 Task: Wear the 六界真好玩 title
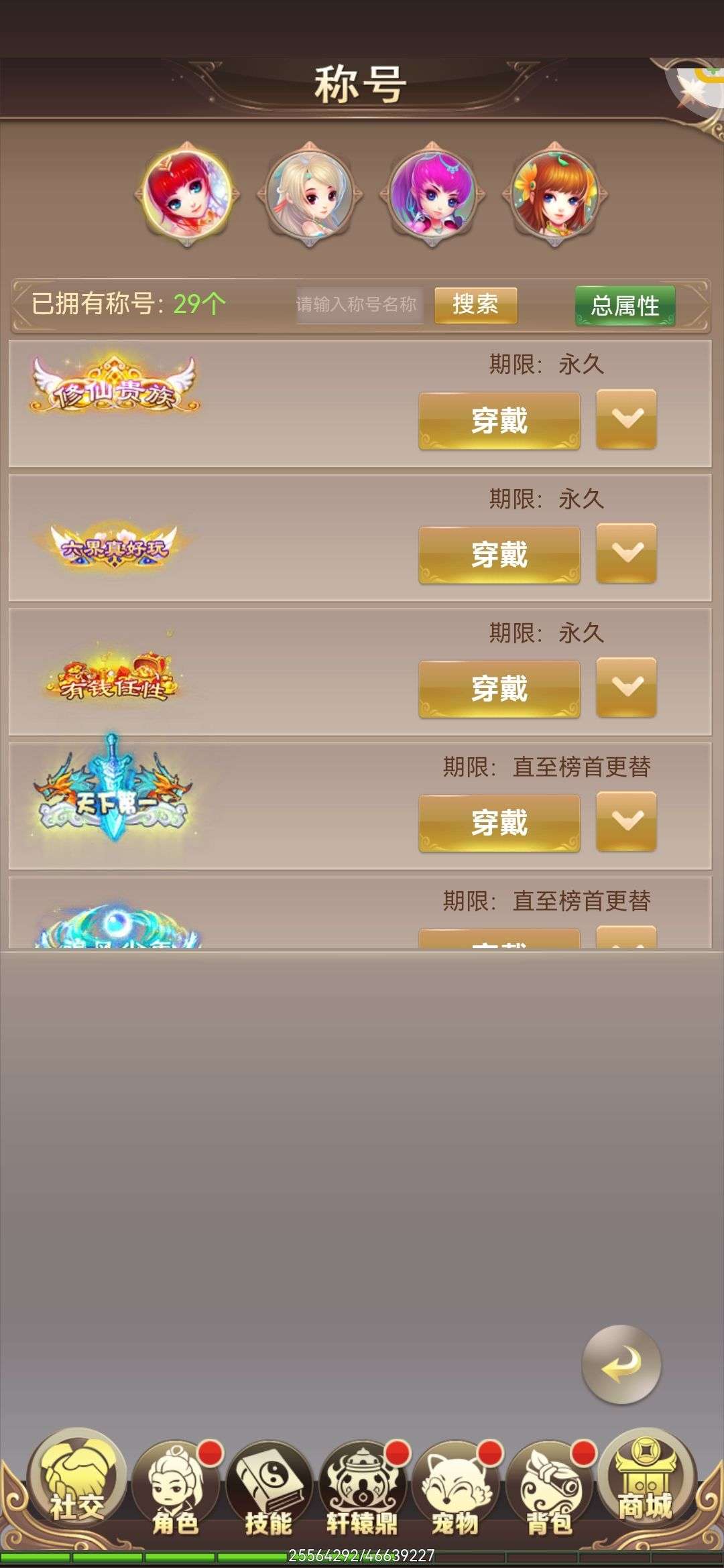[x=499, y=555]
